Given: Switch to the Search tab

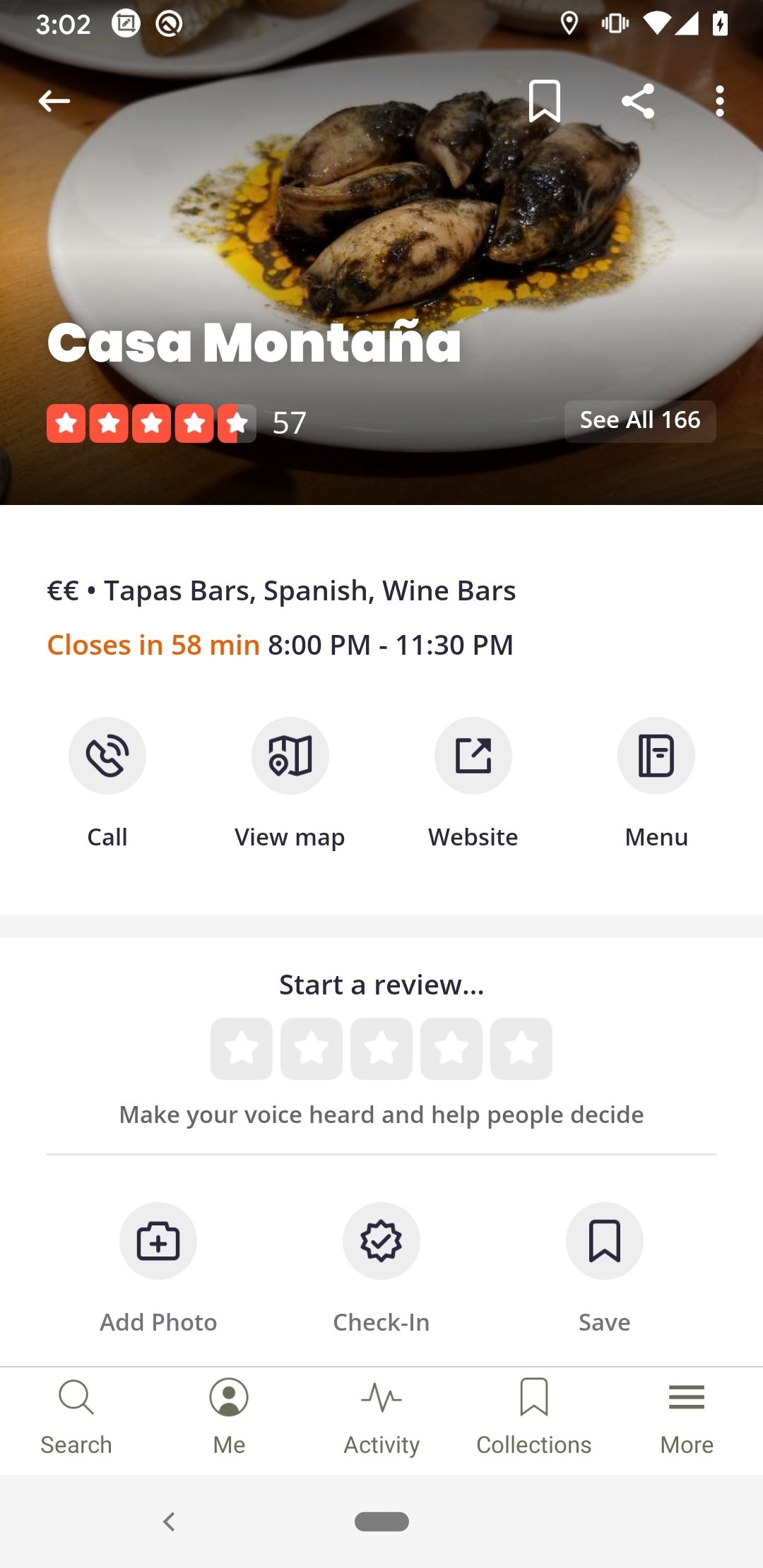Looking at the screenshot, I should click(x=76, y=1417).
